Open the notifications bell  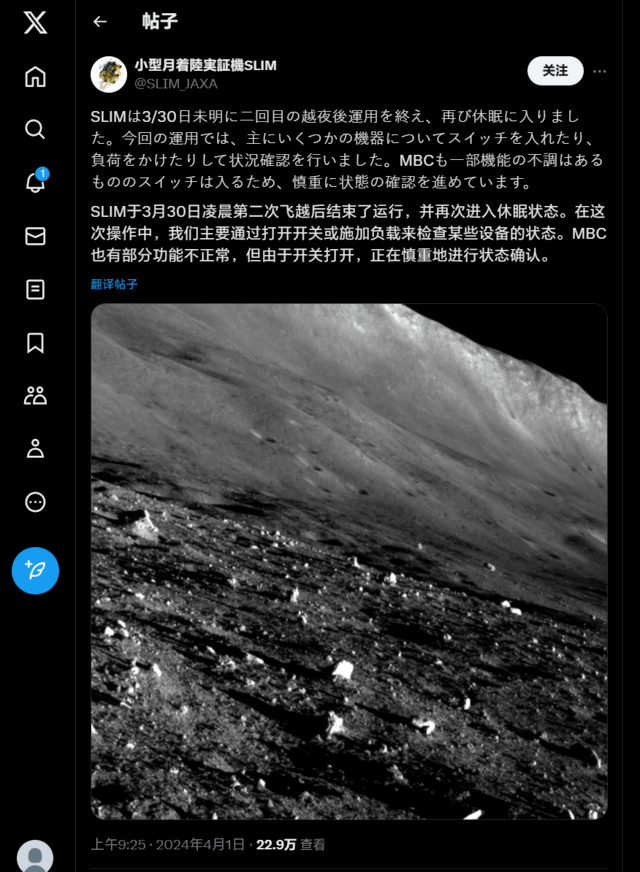pyautogui.click(x=35, y=182)
